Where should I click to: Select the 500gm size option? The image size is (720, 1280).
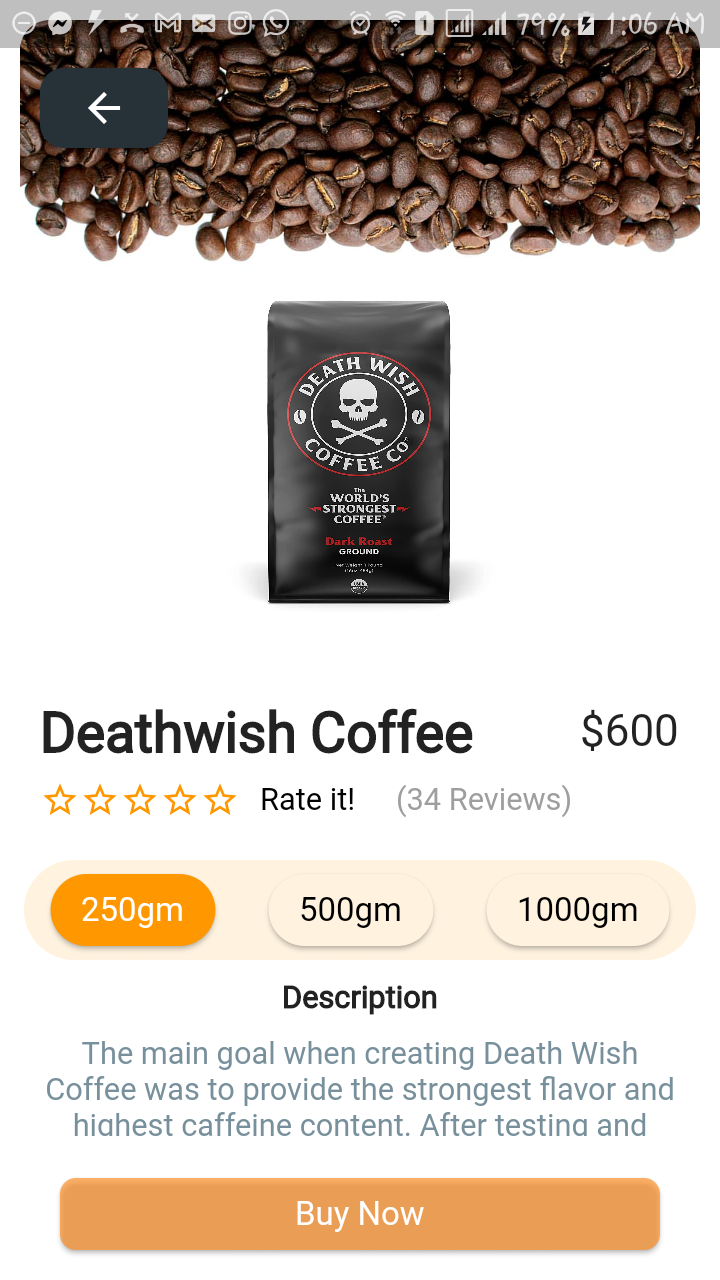[x=350, y=909]
